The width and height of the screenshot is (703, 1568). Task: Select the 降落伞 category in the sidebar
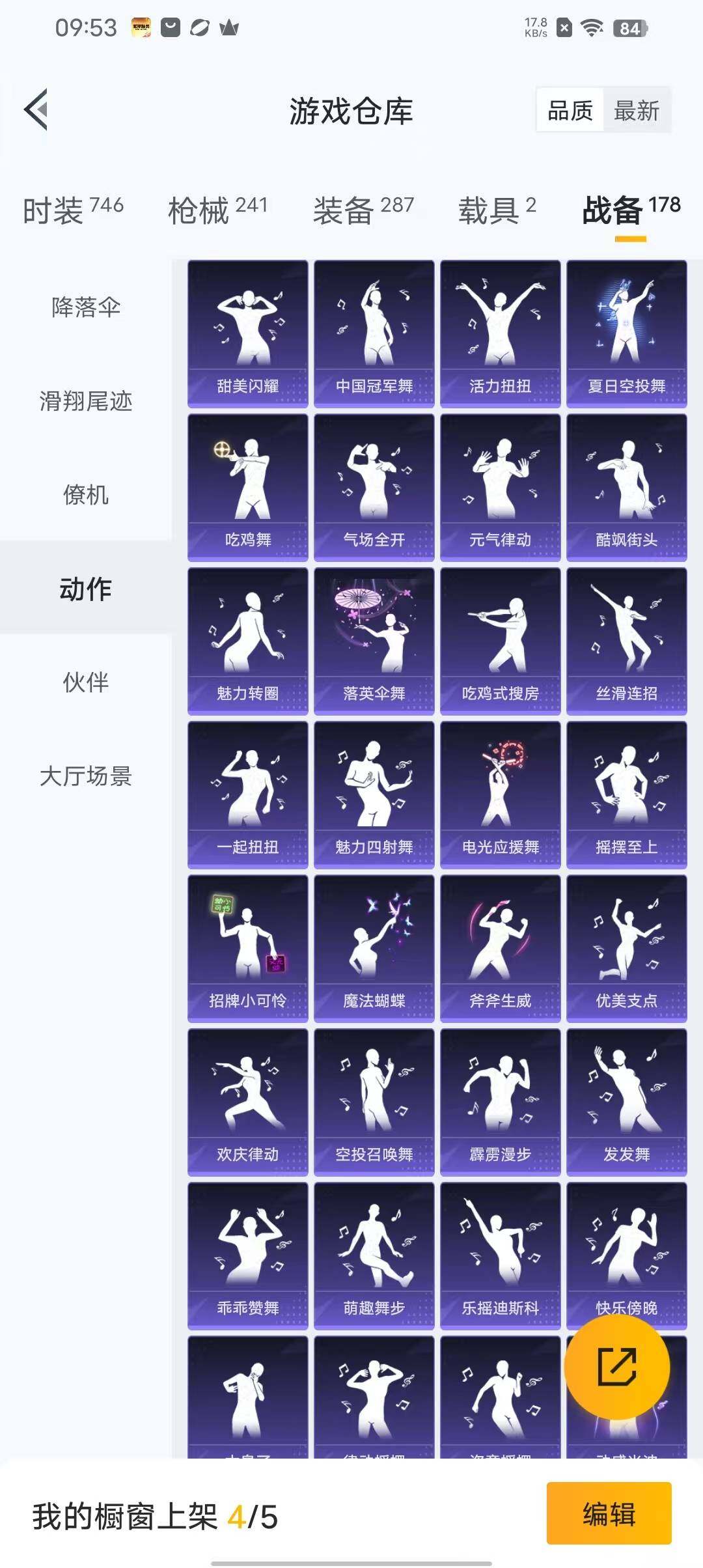coord(86,307)
